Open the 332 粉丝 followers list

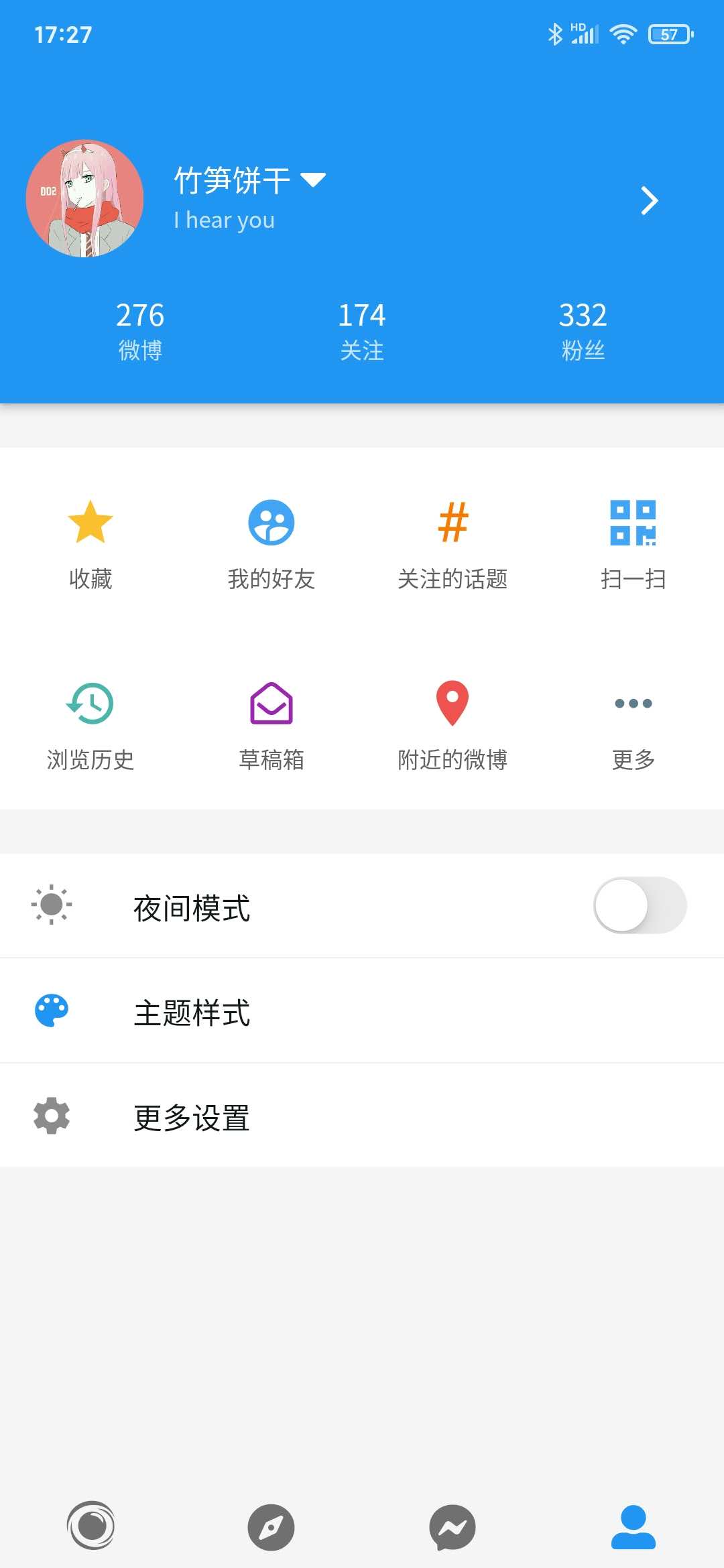[x=583, y=330]
